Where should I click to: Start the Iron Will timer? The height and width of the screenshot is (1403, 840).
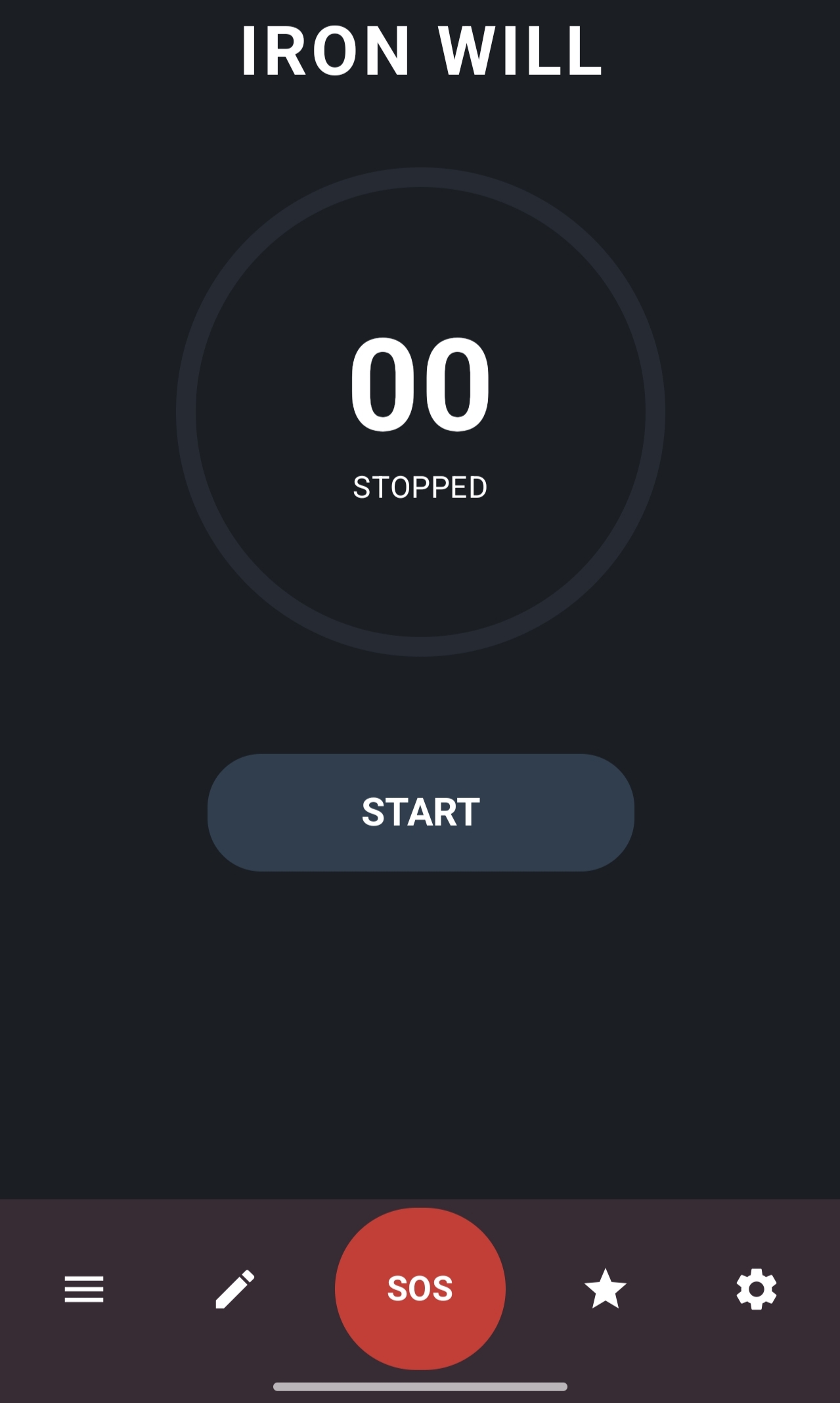point(420,812)
